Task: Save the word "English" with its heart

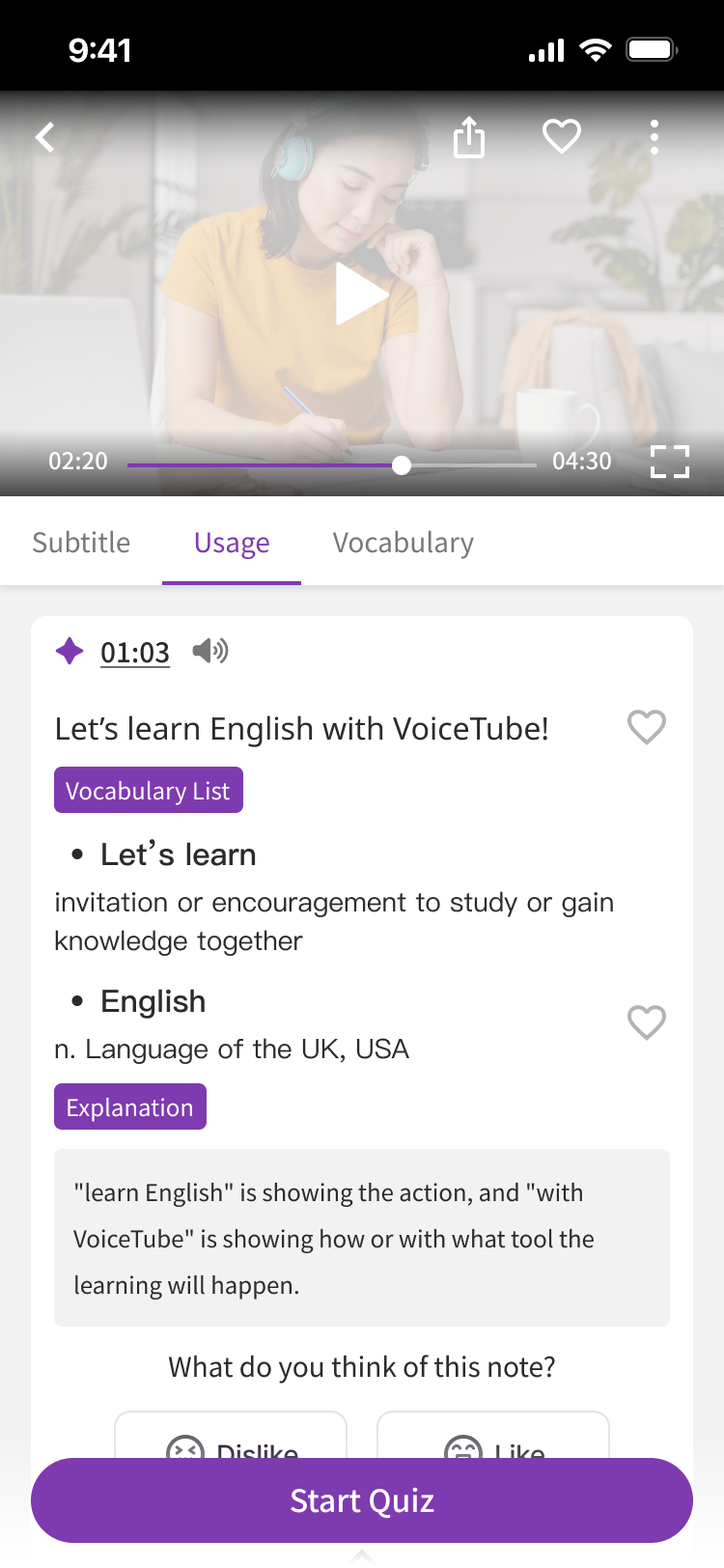Action: pyautogui.click(x=646, y=1022)
